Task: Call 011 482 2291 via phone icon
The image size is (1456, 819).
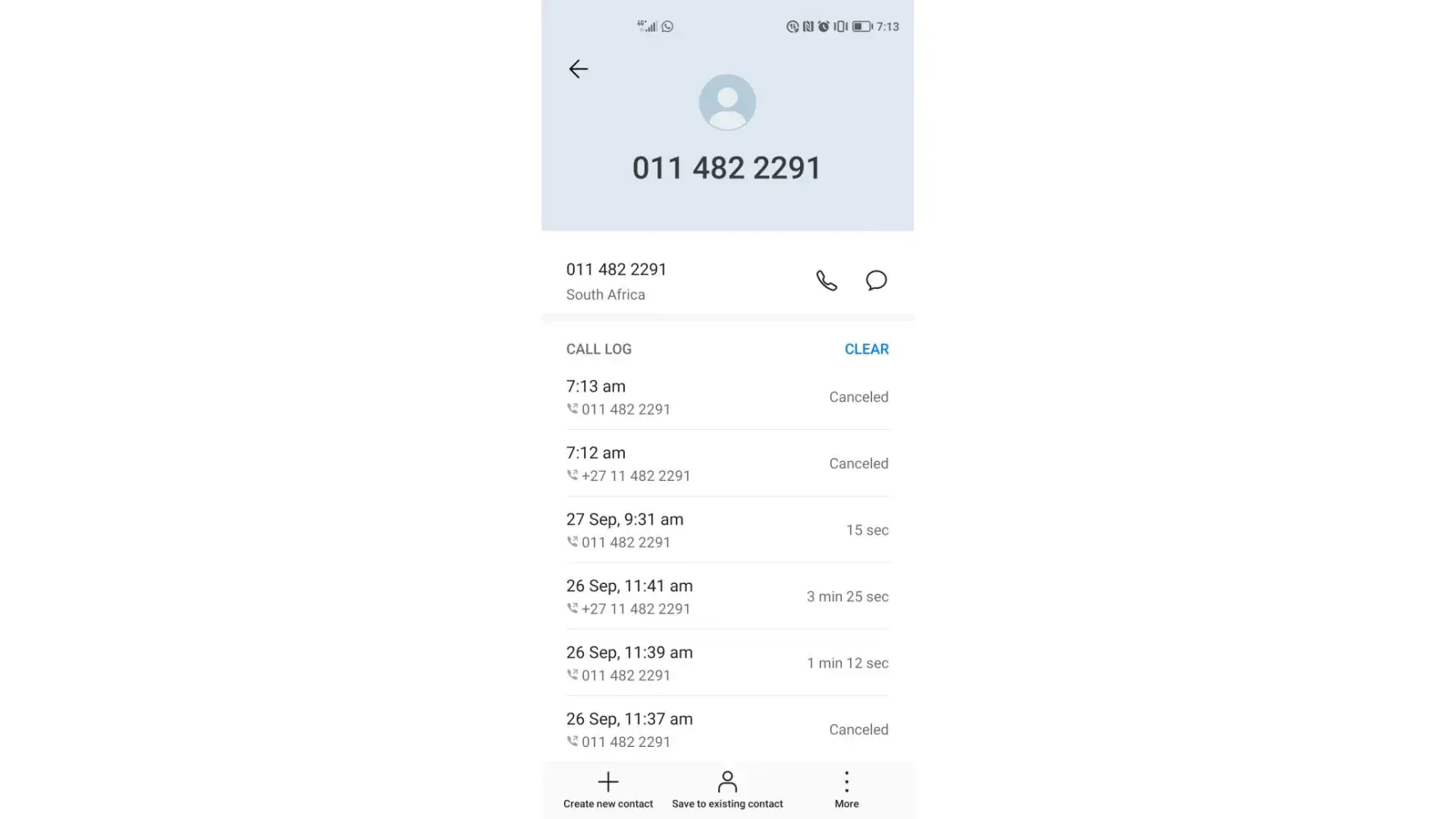Action: (826, 281)
